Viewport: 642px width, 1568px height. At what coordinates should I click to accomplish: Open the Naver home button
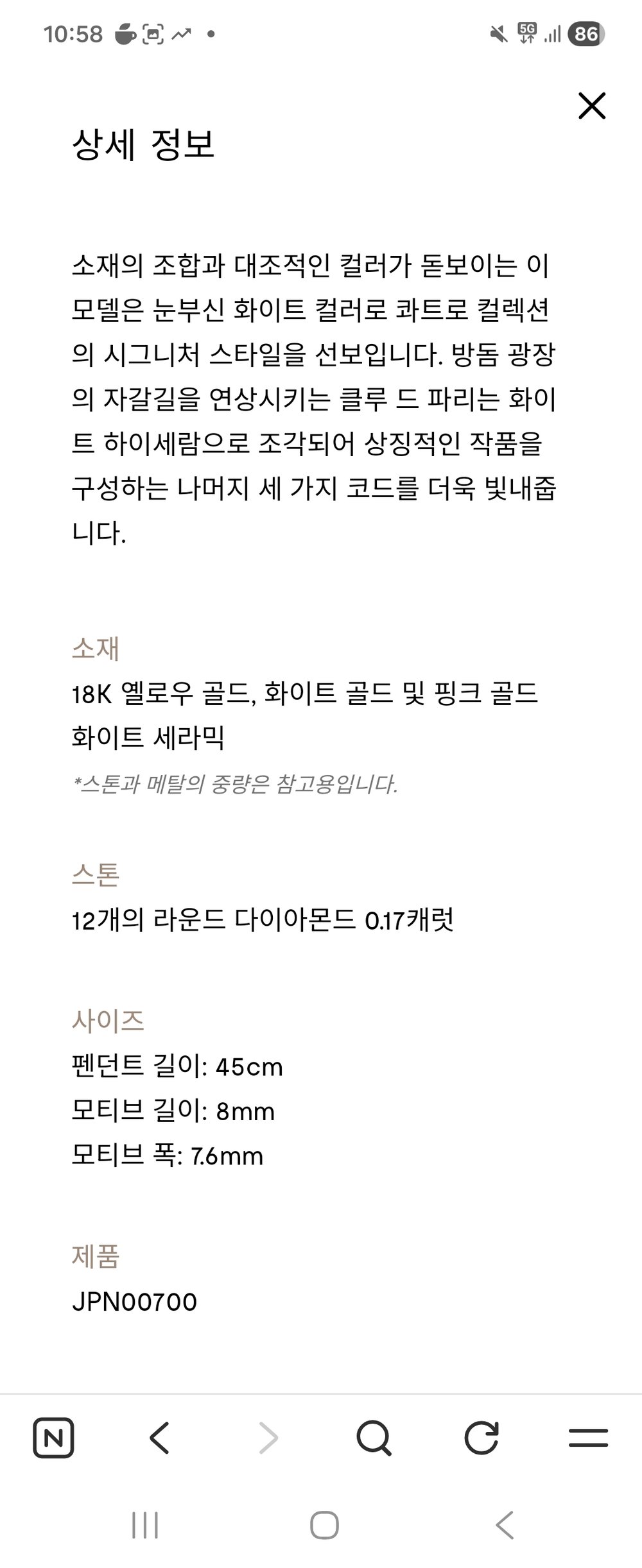pyautogui.click(x=53, y=1438)
